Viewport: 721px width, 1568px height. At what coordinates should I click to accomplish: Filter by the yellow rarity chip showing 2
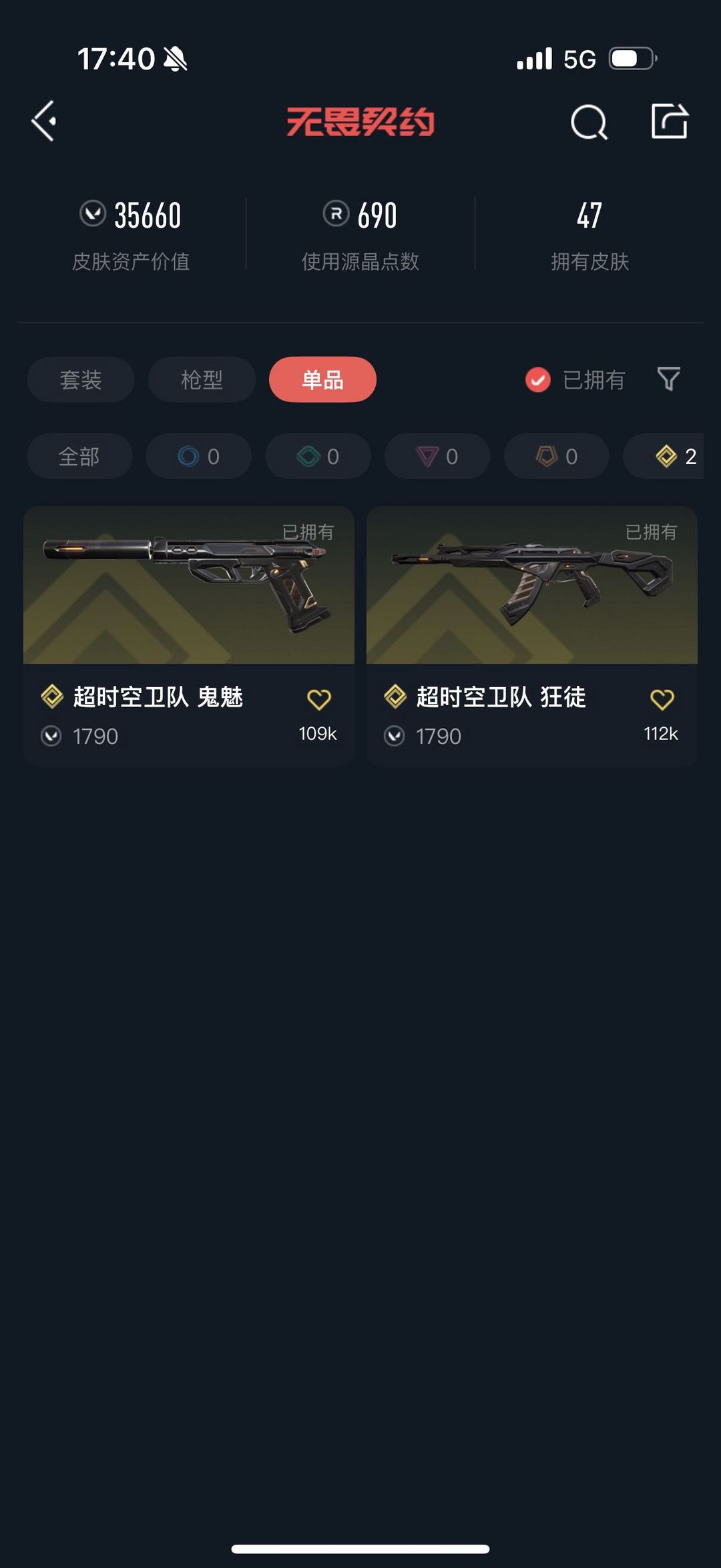(x=664, y=456)
